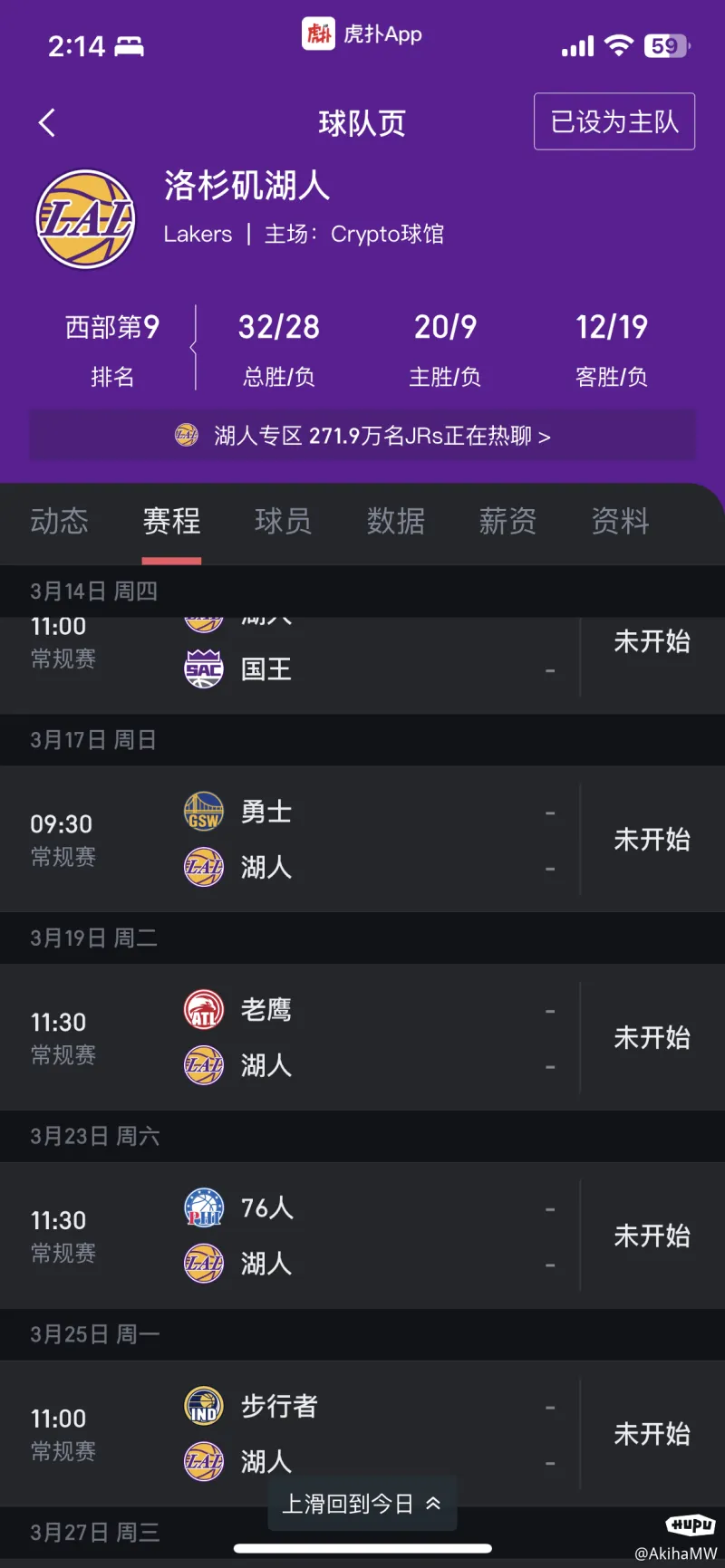Open the 球员 tab
This screenshot has height=1568, width=725.
(283, 522)
